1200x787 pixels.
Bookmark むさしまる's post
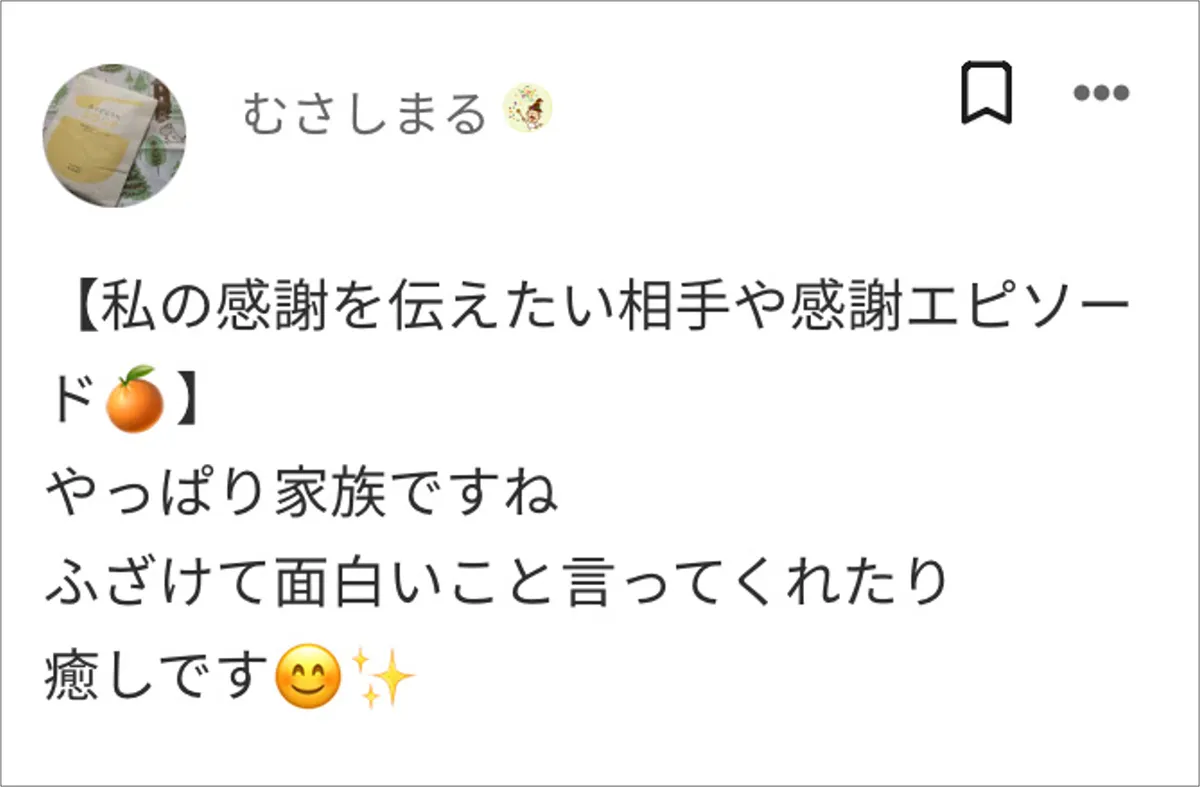(986, 93)
